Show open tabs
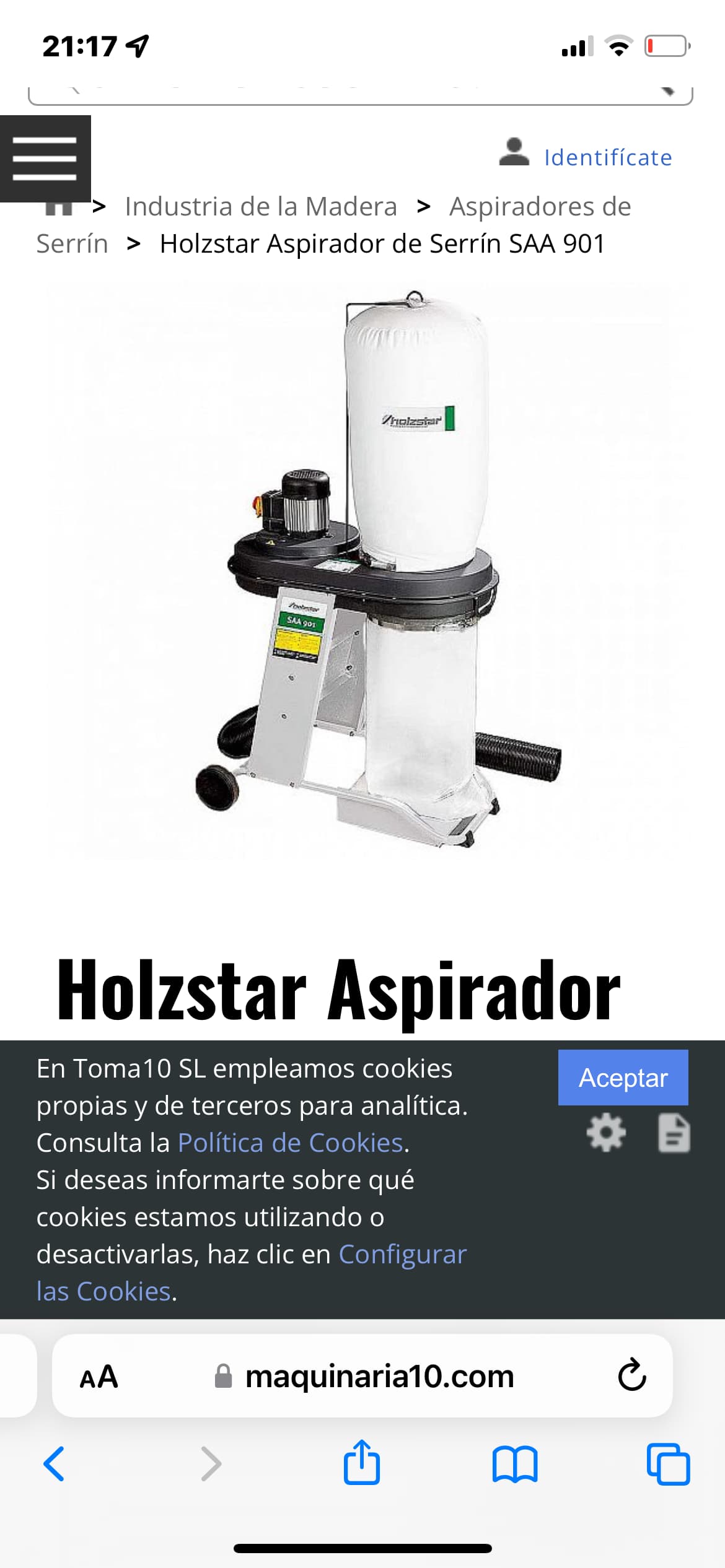Viewport: 725px width, 1568px height. point(668,1464)
